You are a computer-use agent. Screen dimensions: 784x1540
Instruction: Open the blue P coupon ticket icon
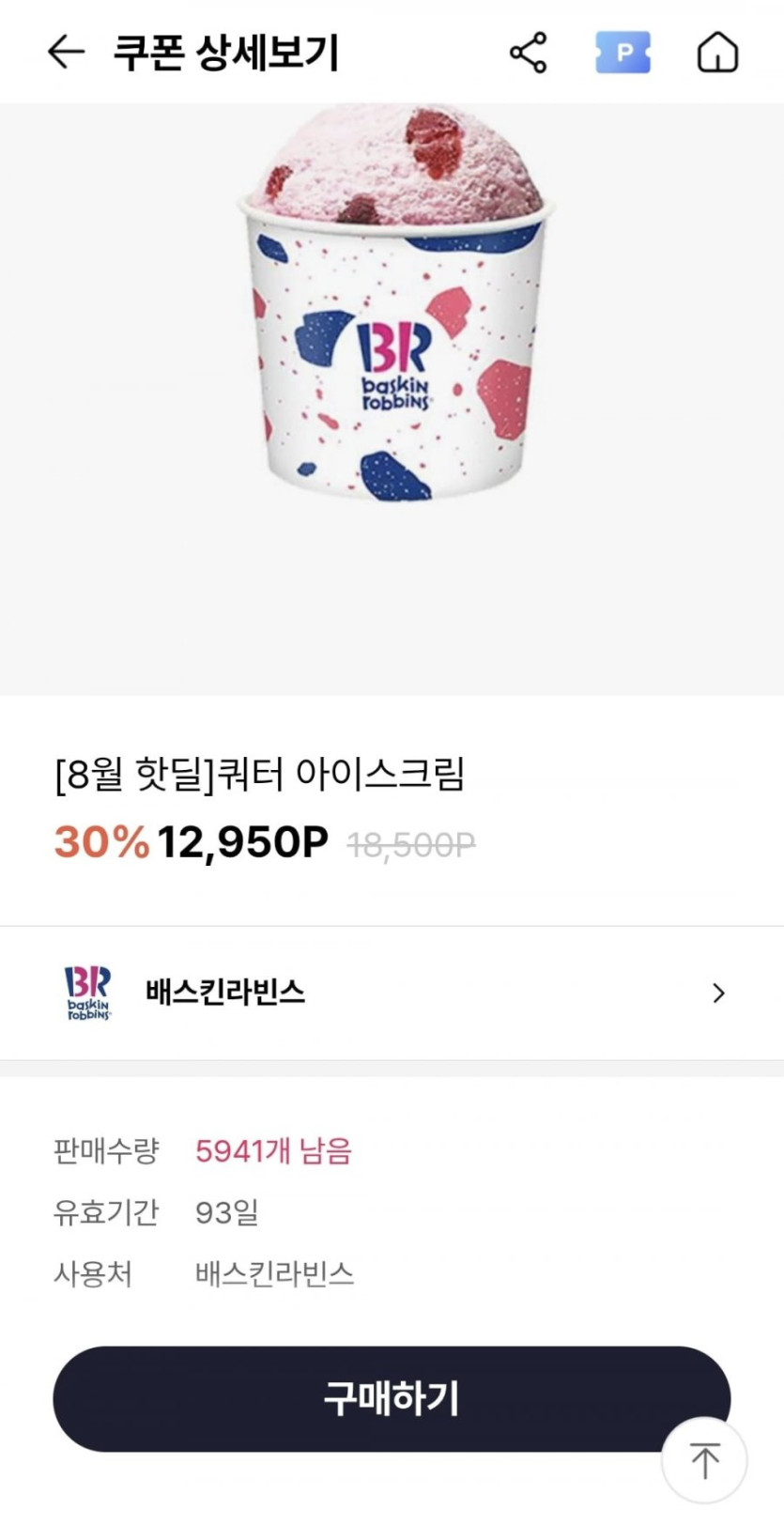(623, 53)
